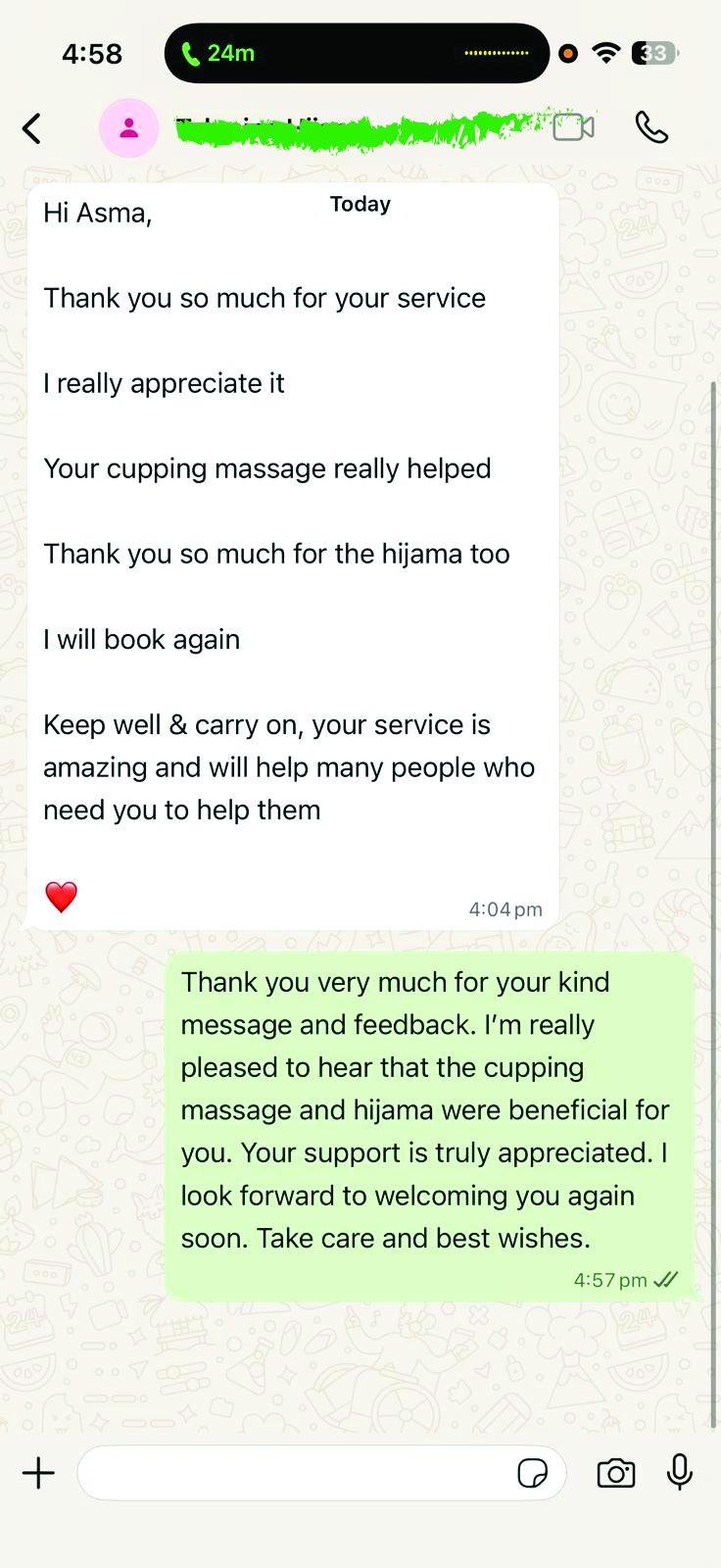The width and height of the screenshot is (721, 1568).
Task: Open the sticker picker
Action: (x=532, y=1473)
